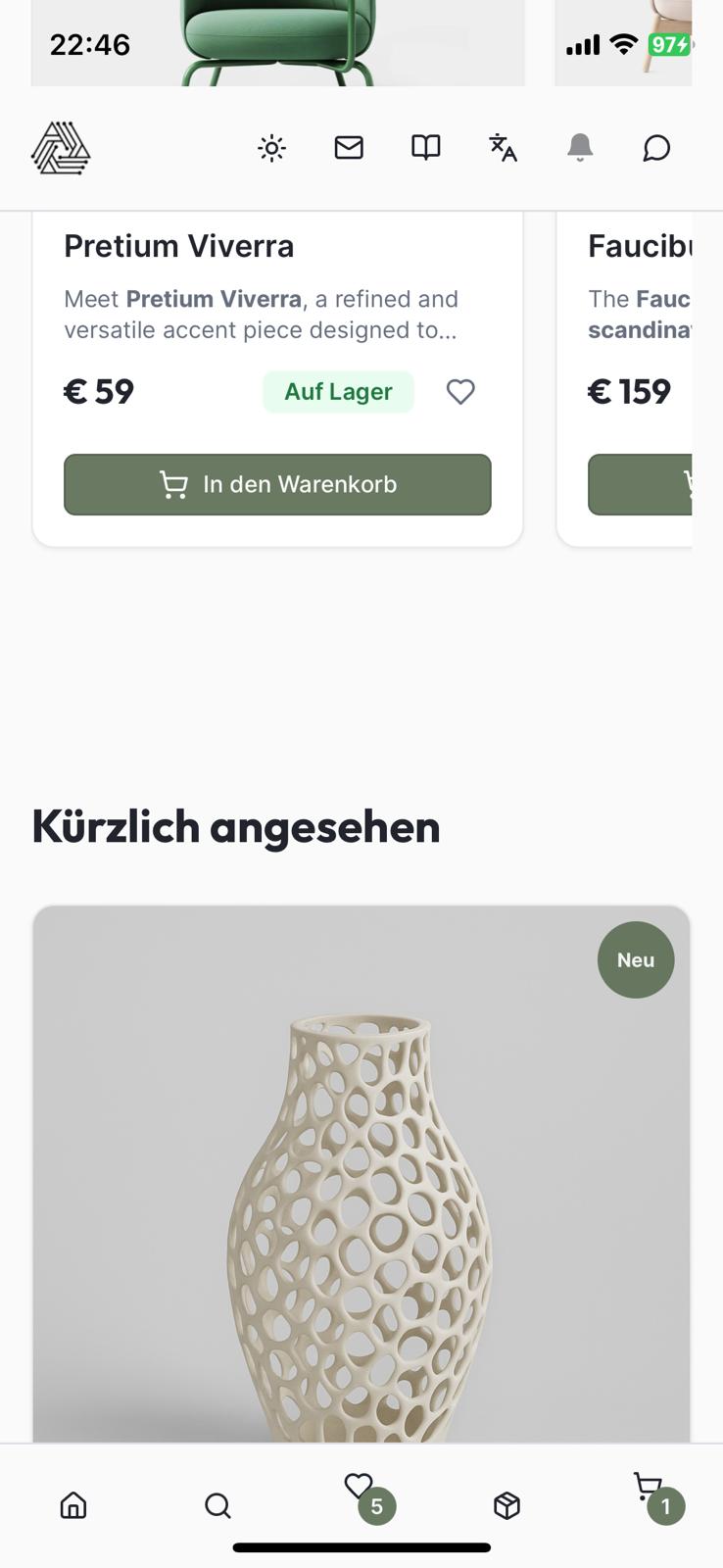This screenshot has height=1568, width=723.
Task: Toggle the light/dark theme sun icon
Action: [271, 148]
